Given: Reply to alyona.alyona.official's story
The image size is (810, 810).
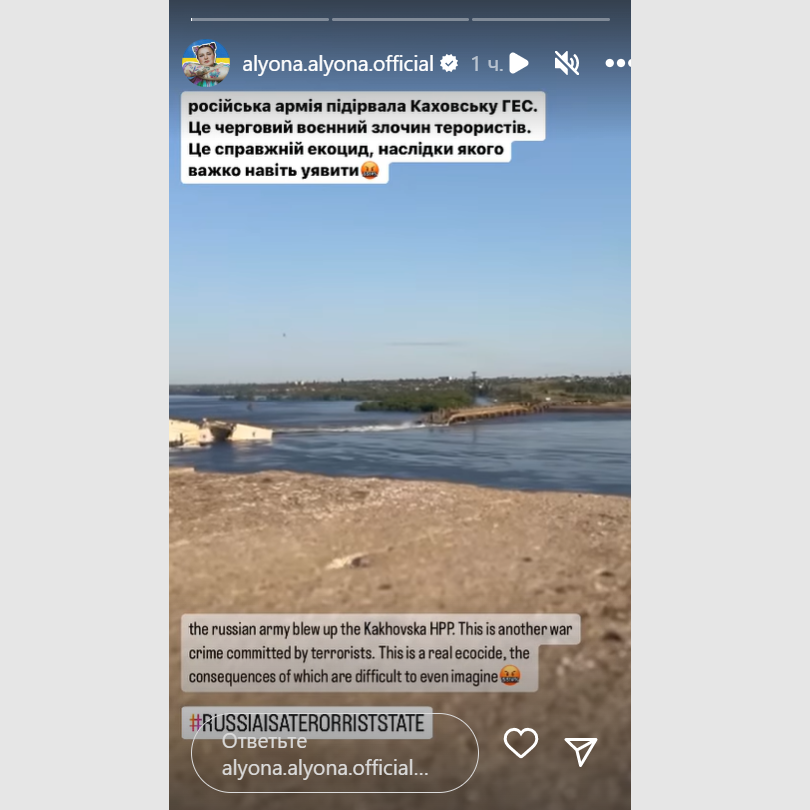Looking at the screenshot, I should click(x=334, y=754).
